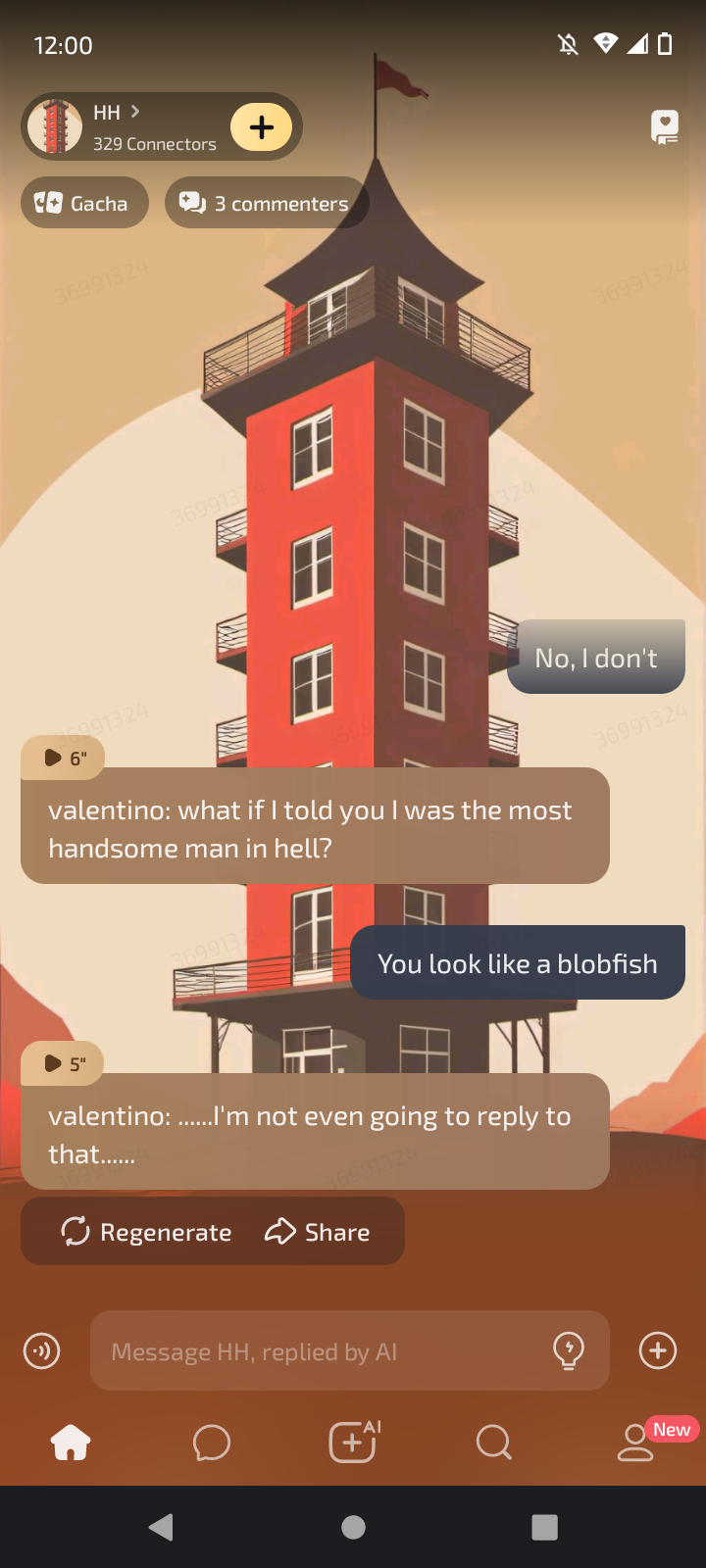Open the memory book icon

click(x=665, y=127)
